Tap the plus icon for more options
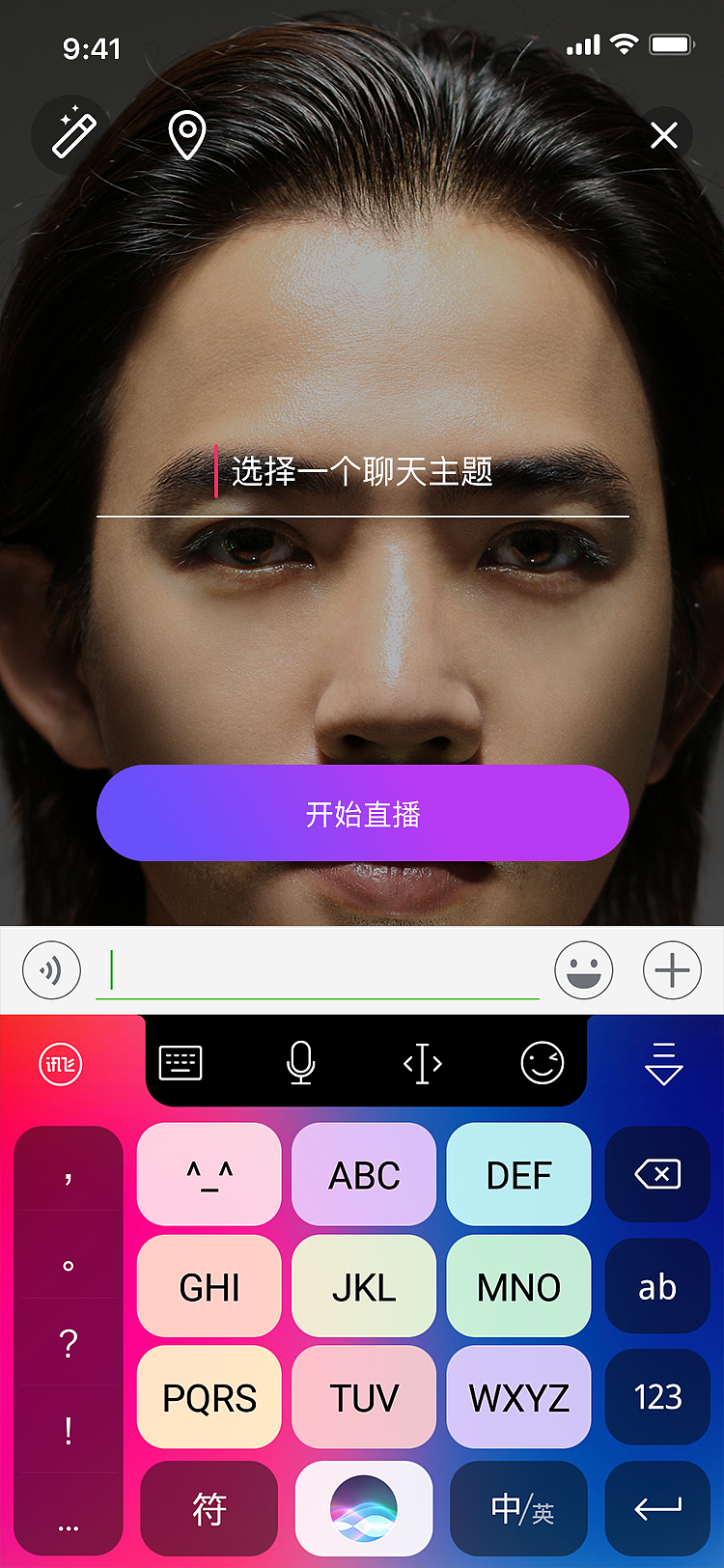Screen dimensions: 724x1568 click(x=672, y=969)
